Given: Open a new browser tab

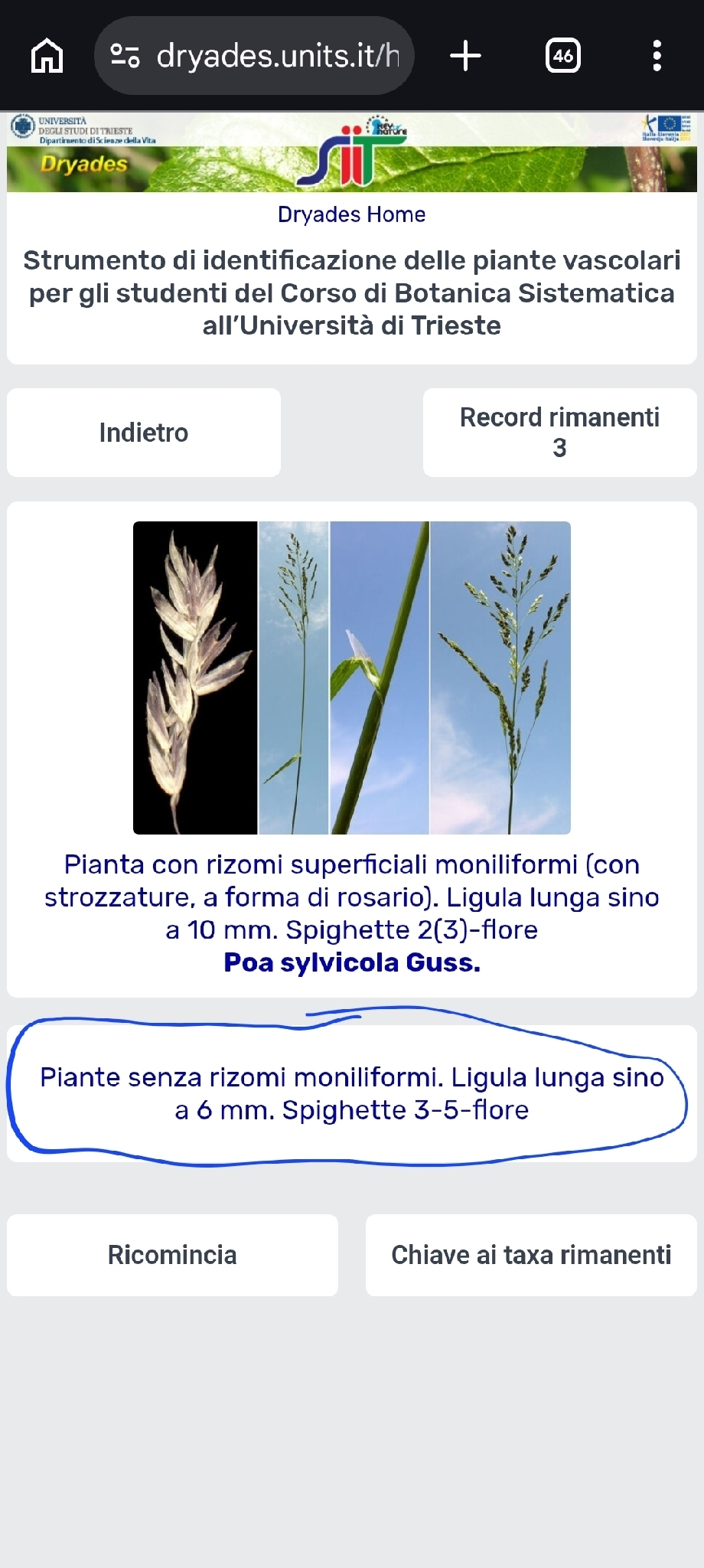Looking at the screenshot, I should pos(465,56).
